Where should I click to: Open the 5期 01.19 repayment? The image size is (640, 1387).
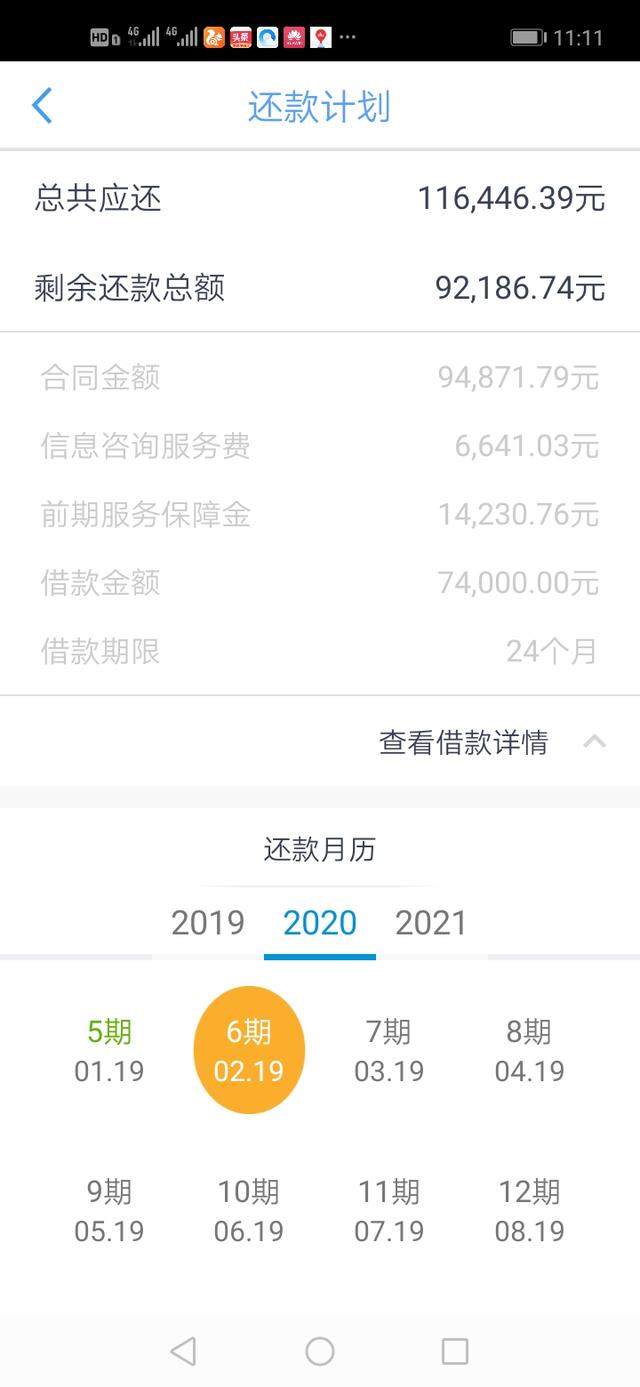(109, 1051)
